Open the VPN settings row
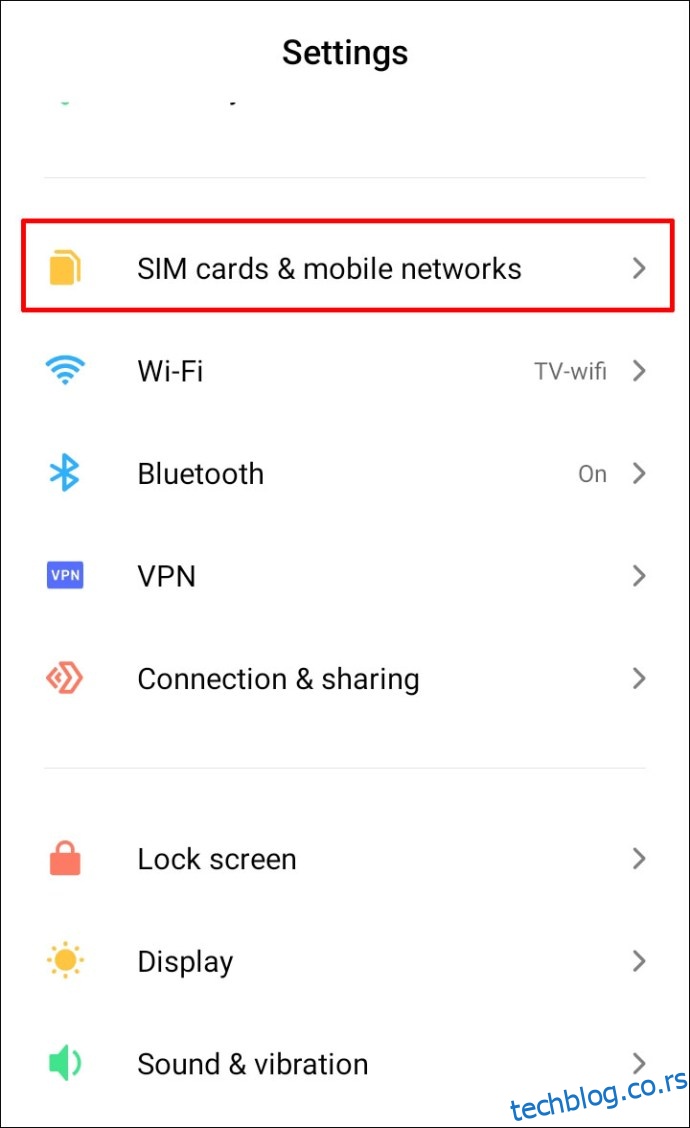This screenshot has width=690, height=1128. pos(346,576)
